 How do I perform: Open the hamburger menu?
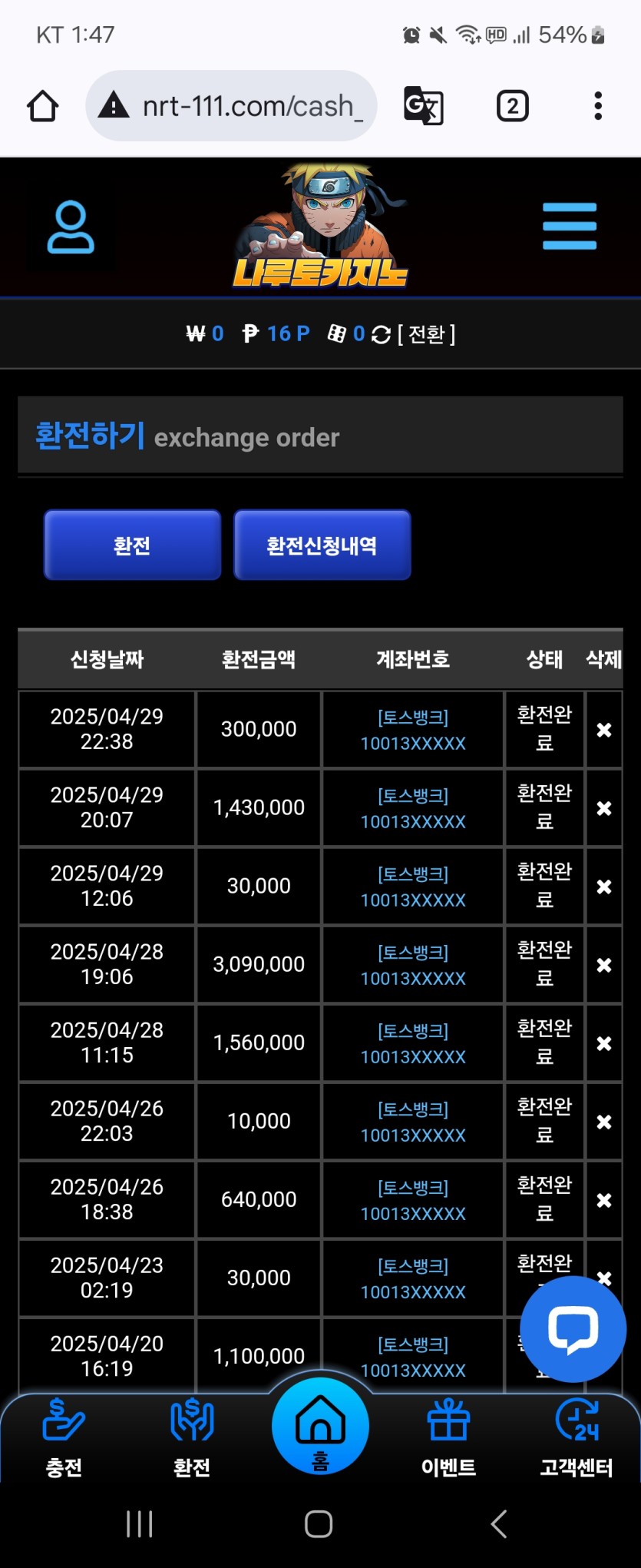tap(569, 227)
